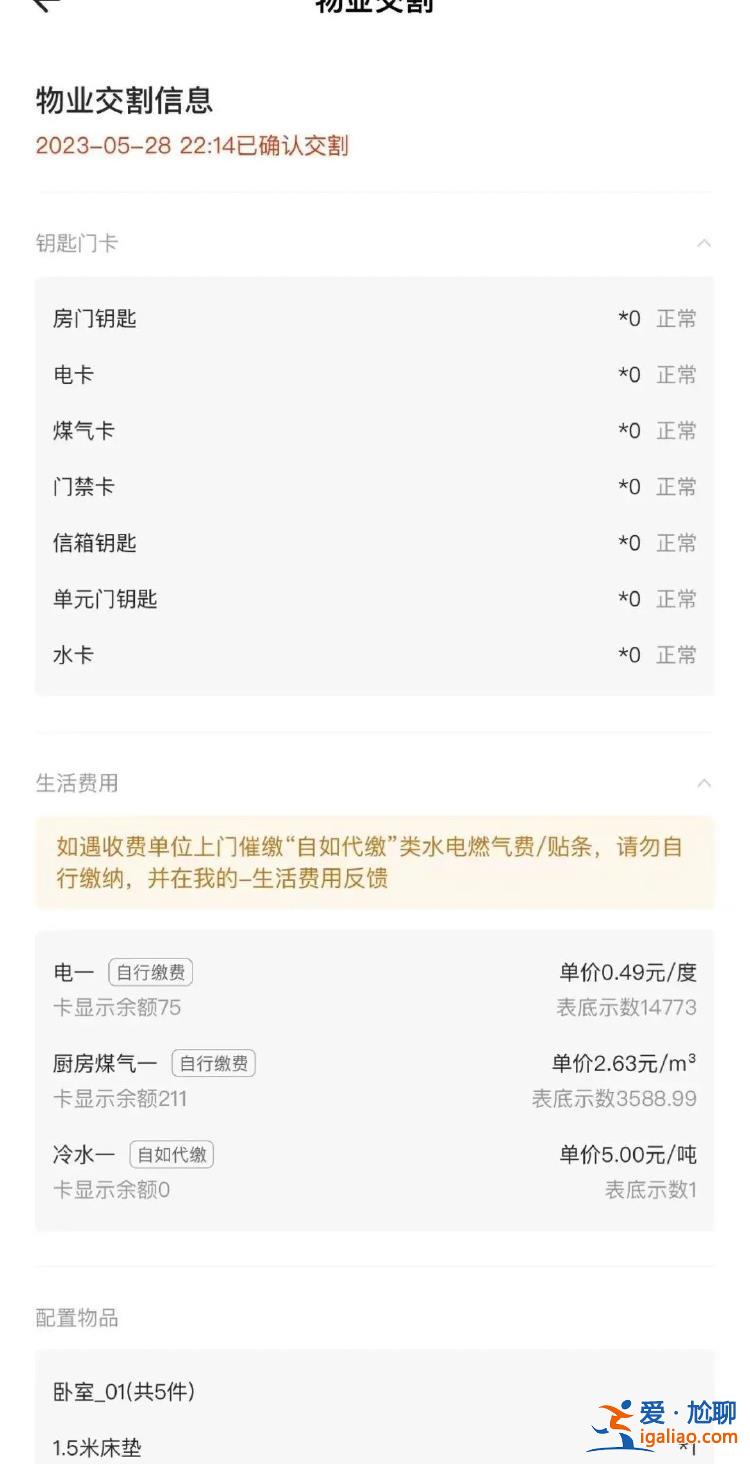The width and height of the screenshot is (750, 1464).
Task: Select the 1.5米床垫 list entry
Action: (x=95, y=1445)
